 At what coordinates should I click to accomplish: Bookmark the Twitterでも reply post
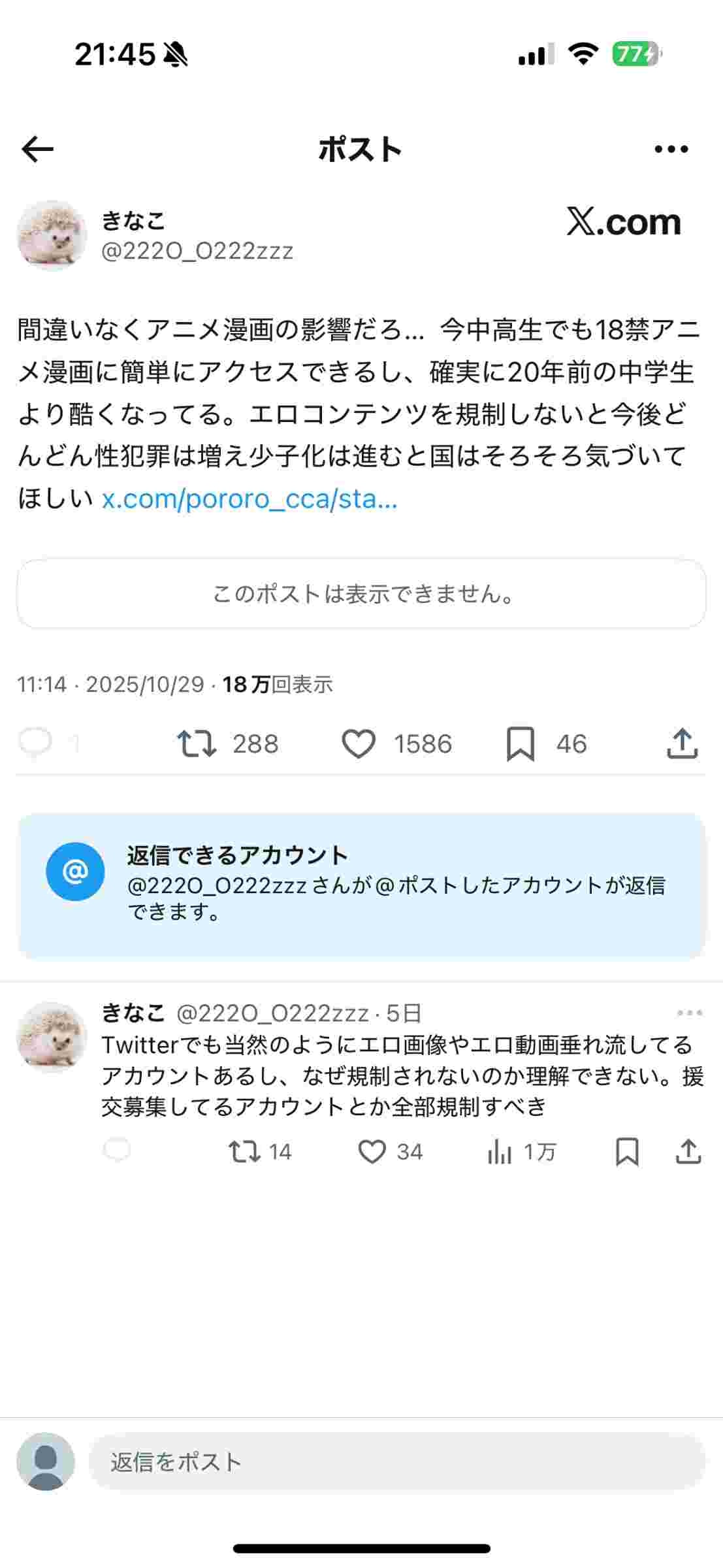tap(627, 1152)
